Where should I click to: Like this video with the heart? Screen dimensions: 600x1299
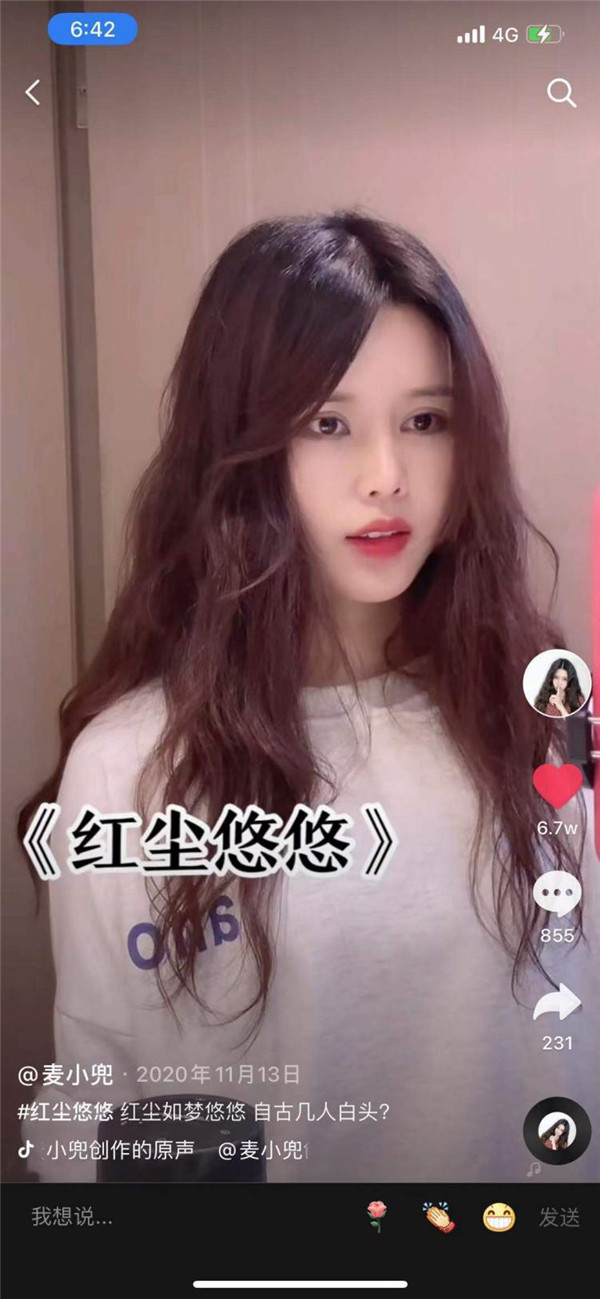tap(557, 785)
